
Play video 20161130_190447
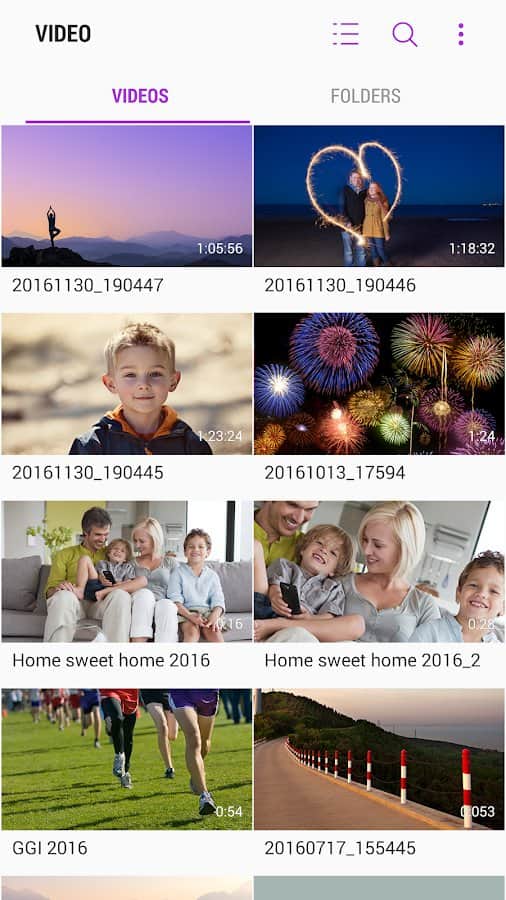127,196
